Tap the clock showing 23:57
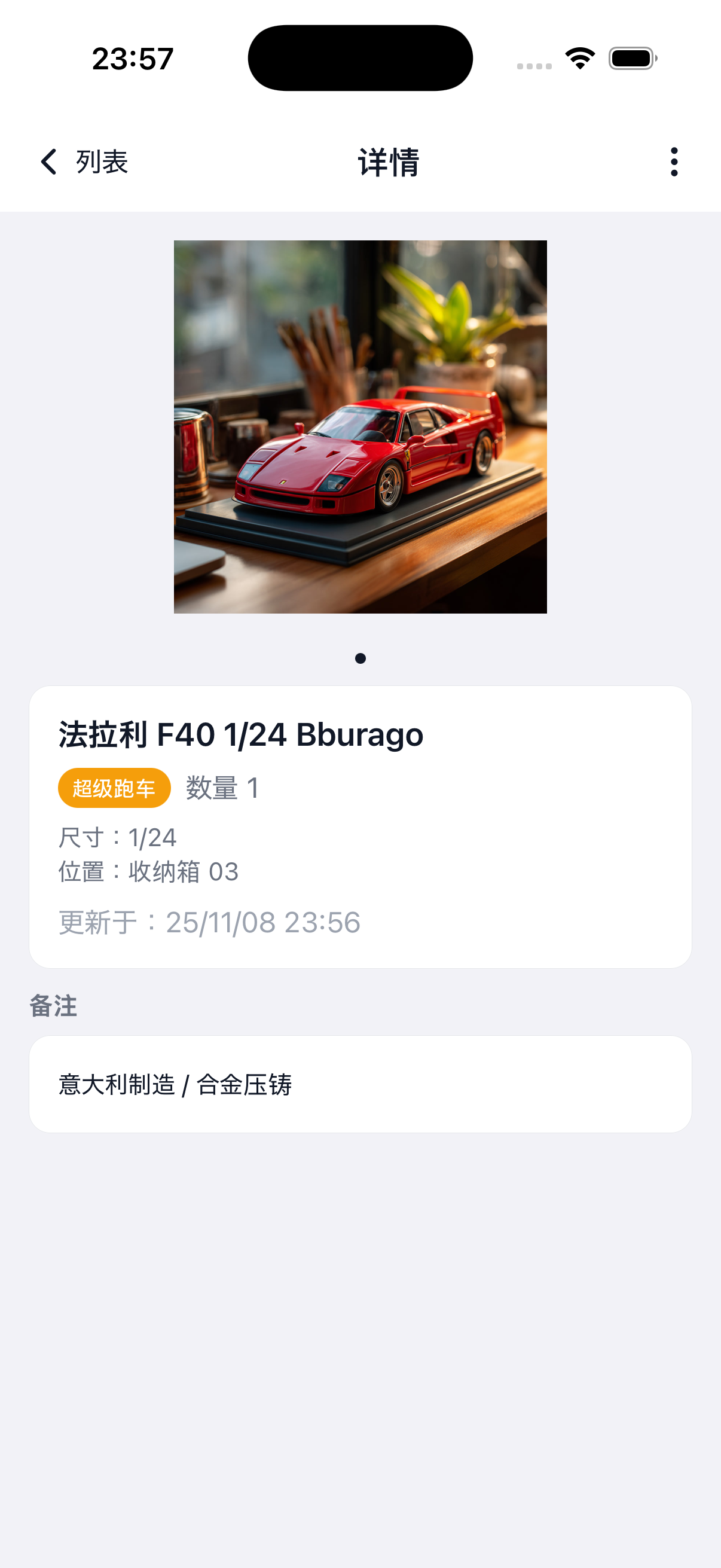The width and height of the screenshot is (721, 1568). [x=132, y=57]
